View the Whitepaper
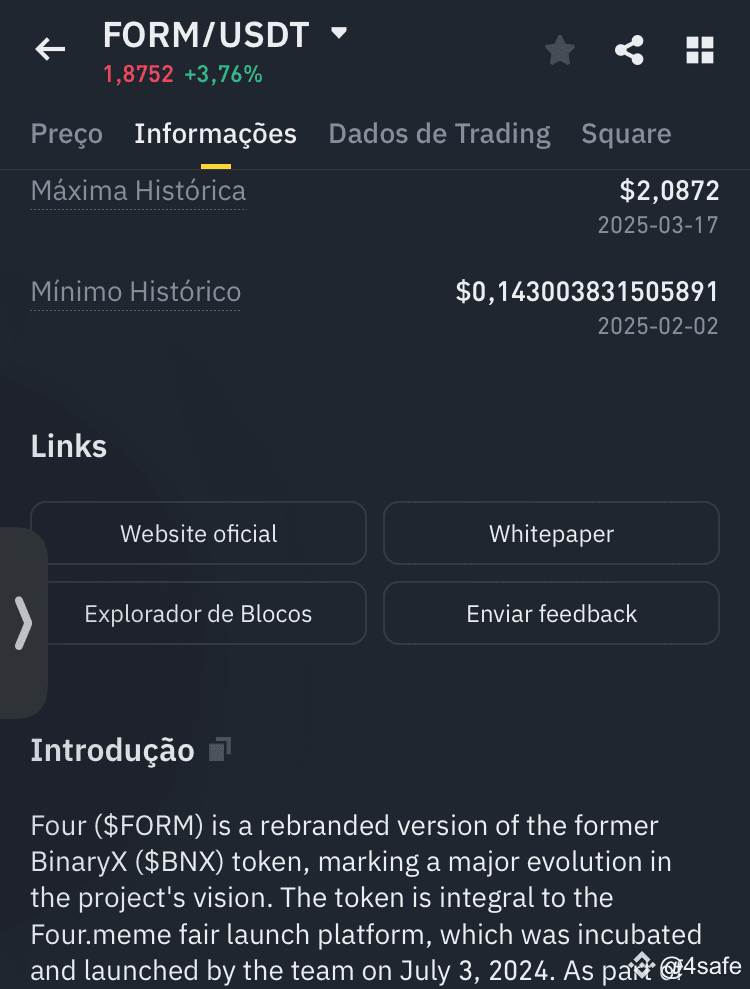 pos(551,533)
